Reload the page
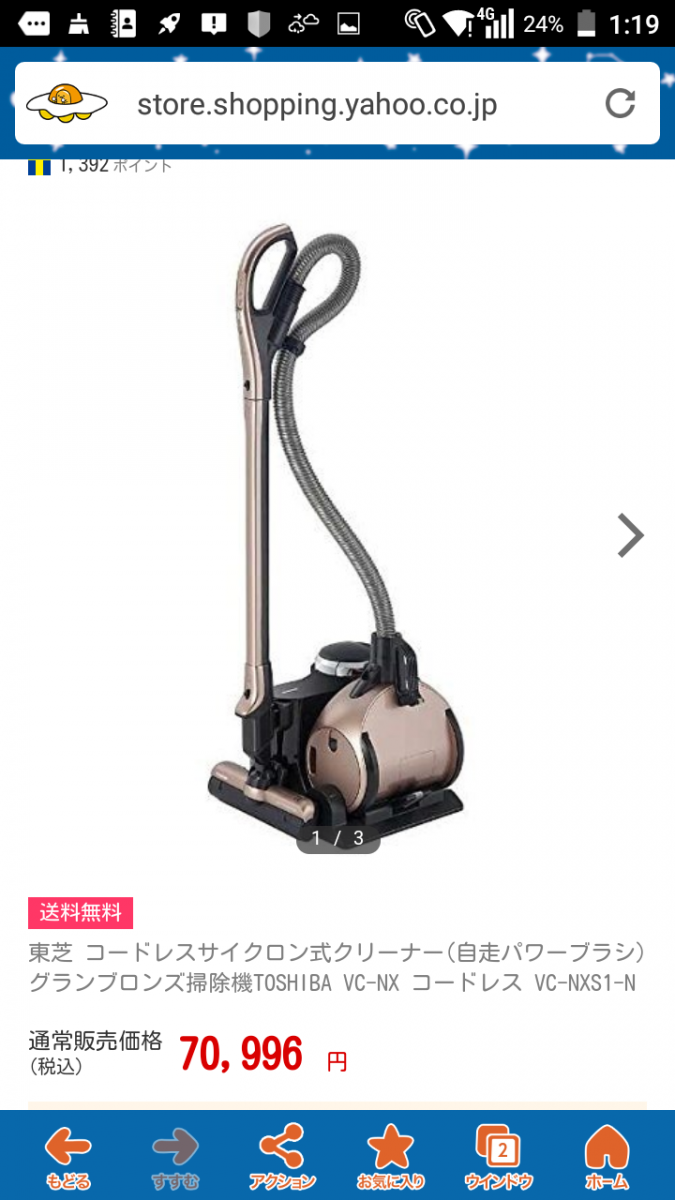 coord(620,103)
